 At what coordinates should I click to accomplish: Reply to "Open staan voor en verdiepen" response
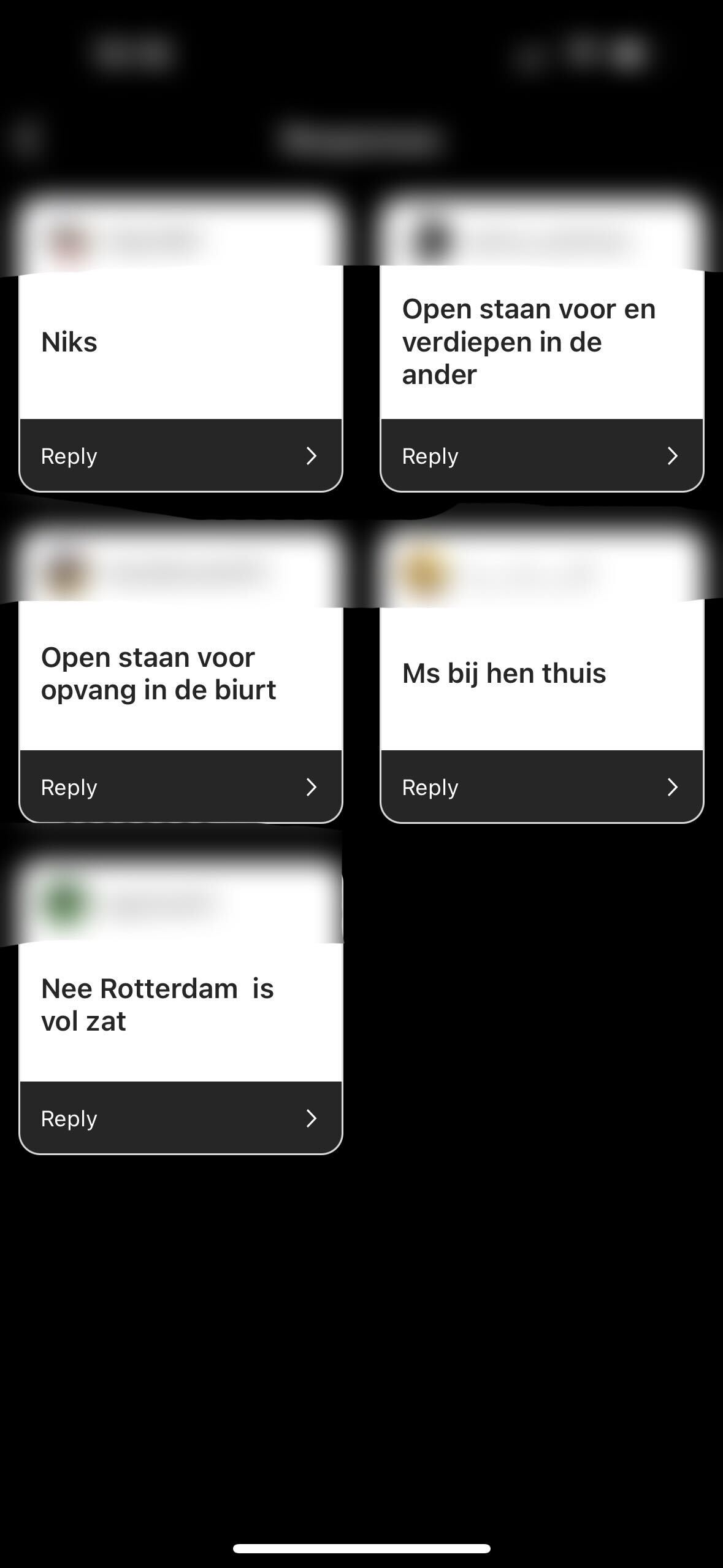541,456
